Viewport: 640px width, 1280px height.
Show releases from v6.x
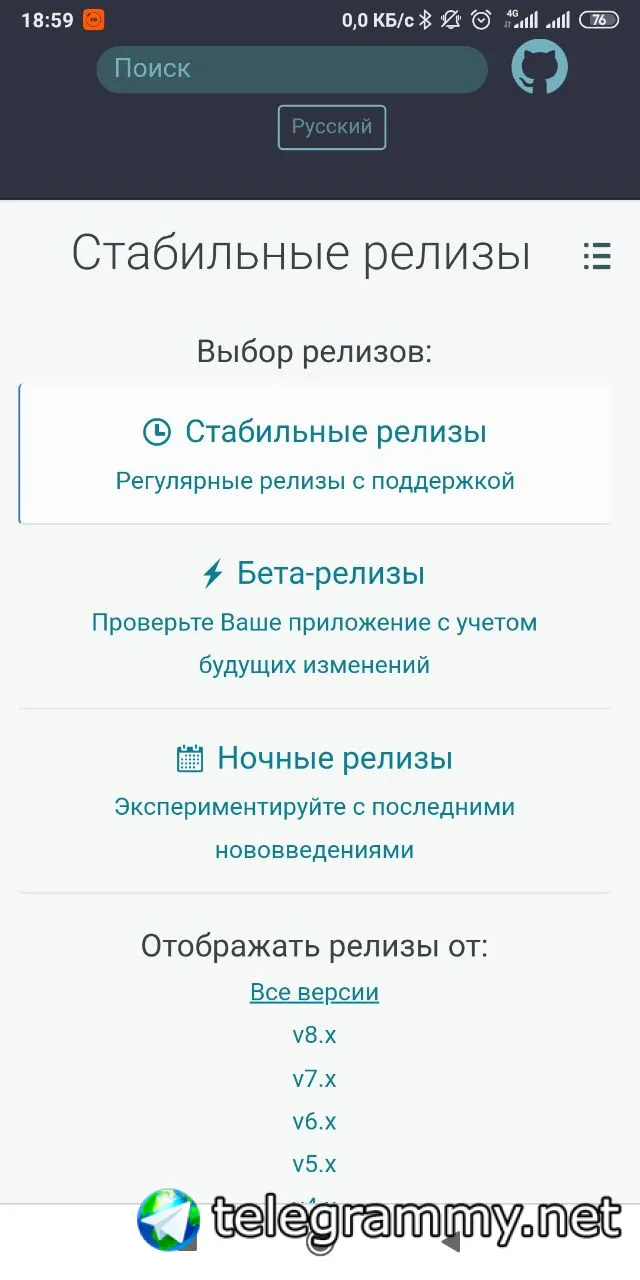[314, 1122]
